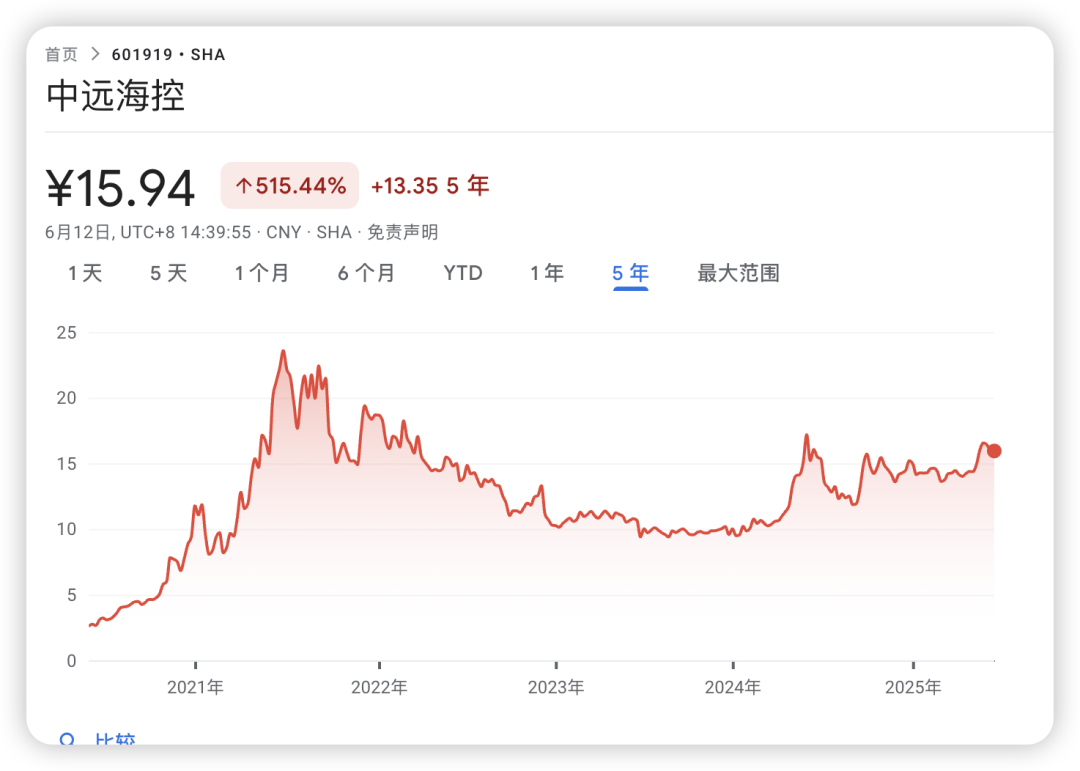
Task: Tap the 比较 compare button
Action: point(100,740)
